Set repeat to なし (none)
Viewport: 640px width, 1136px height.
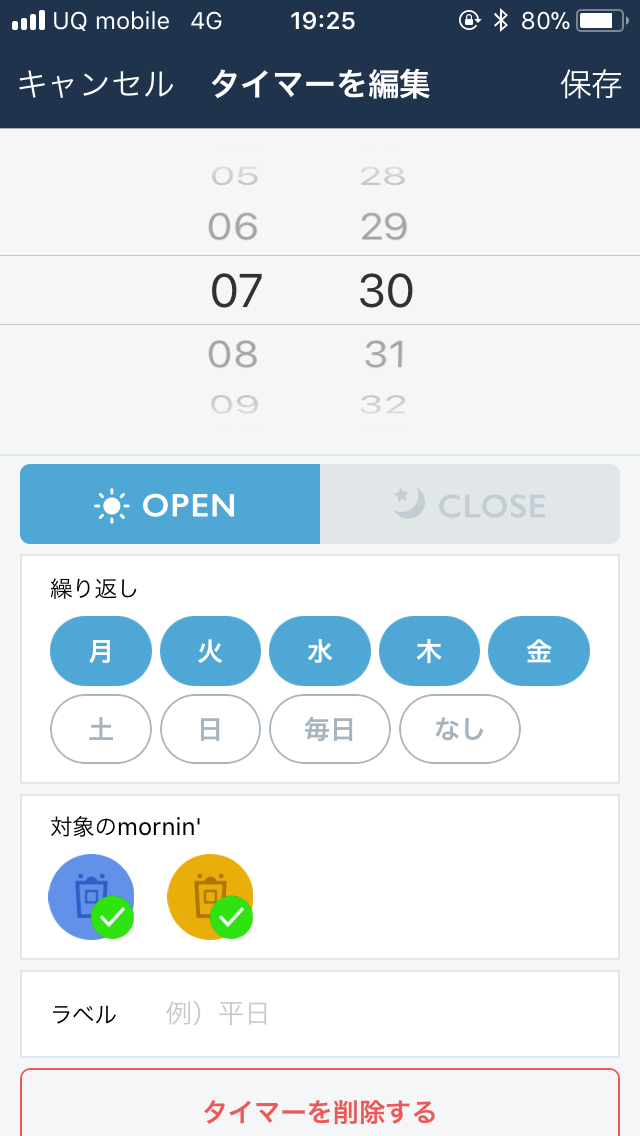tap(460, 729)
